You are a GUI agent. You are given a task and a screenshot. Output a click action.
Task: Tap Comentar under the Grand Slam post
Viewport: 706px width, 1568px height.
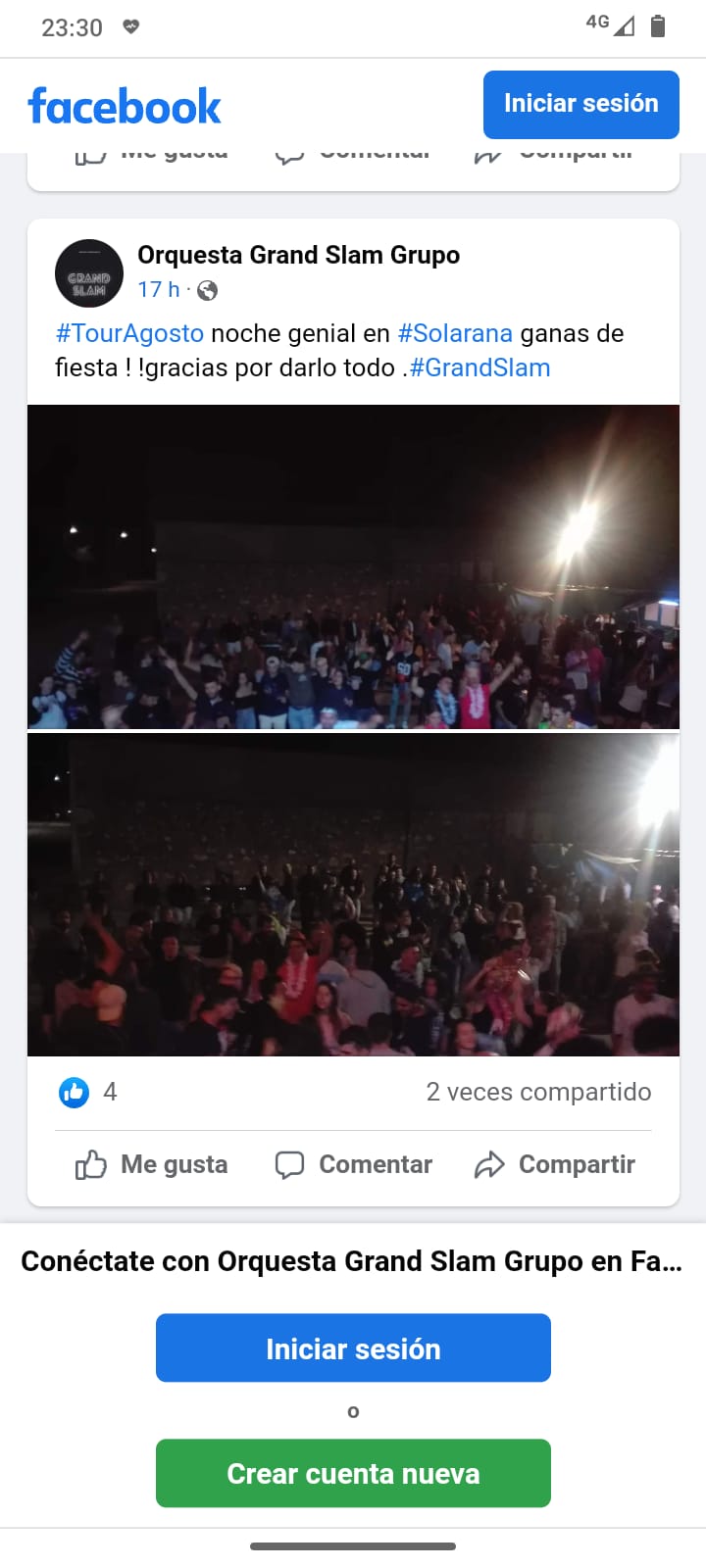coord(354,1164)
